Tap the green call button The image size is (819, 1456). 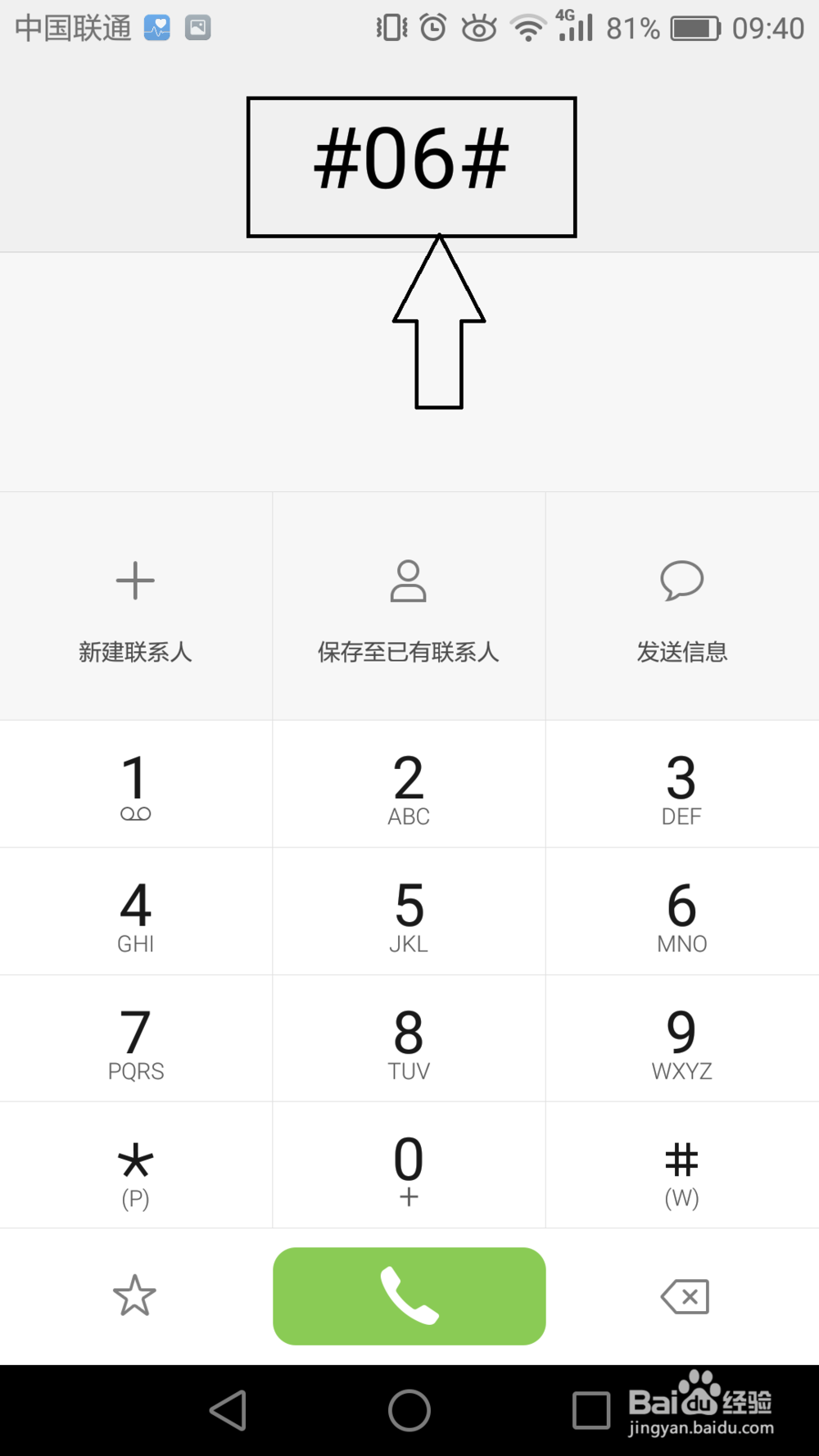point(409,1297)
